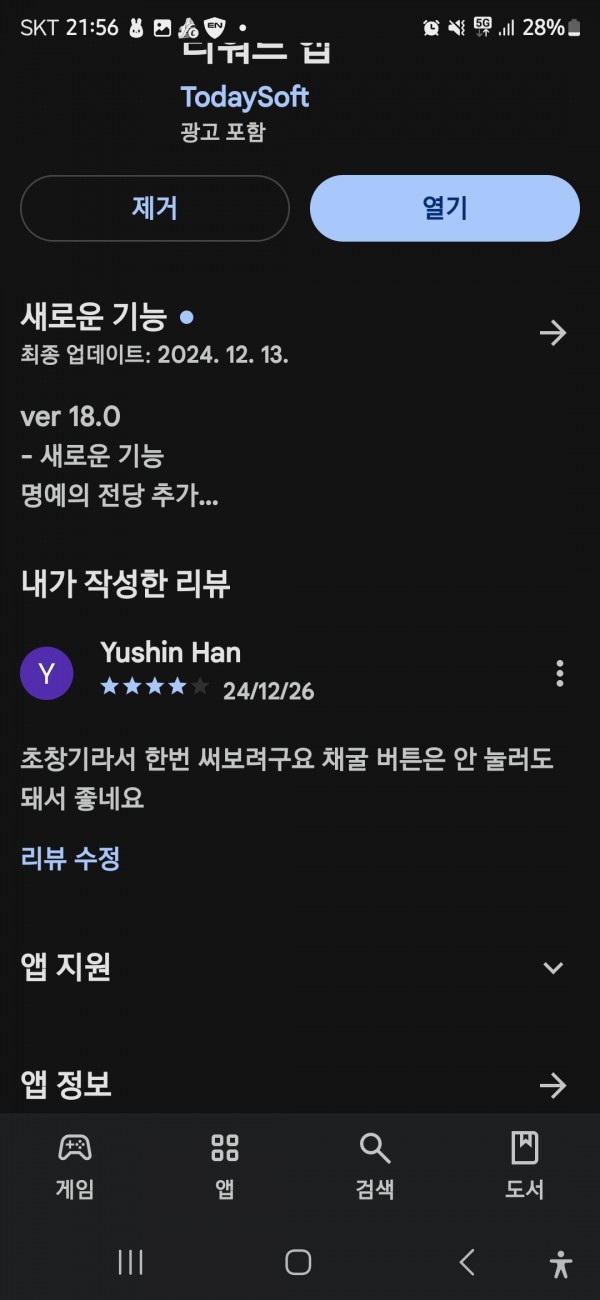
Task: Tap 리뷰 수정 to edit review
Action: coord(70,858)
